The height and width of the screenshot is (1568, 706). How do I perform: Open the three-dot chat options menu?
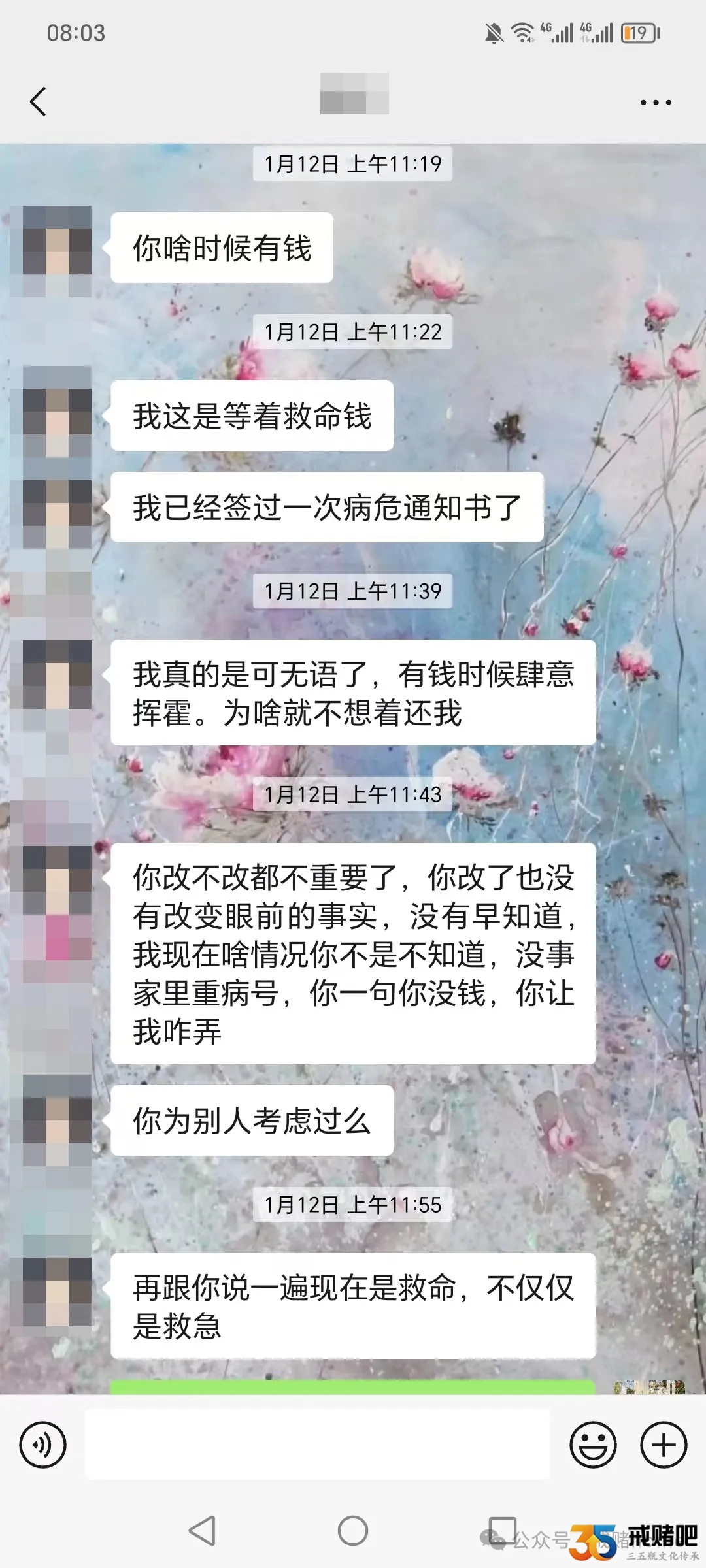coord(655,103)
